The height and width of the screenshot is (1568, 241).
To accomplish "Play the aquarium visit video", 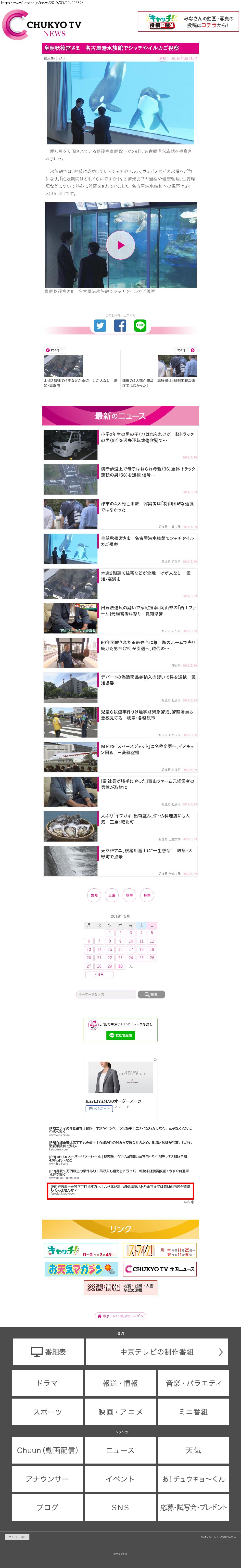I will click(121, 245).
